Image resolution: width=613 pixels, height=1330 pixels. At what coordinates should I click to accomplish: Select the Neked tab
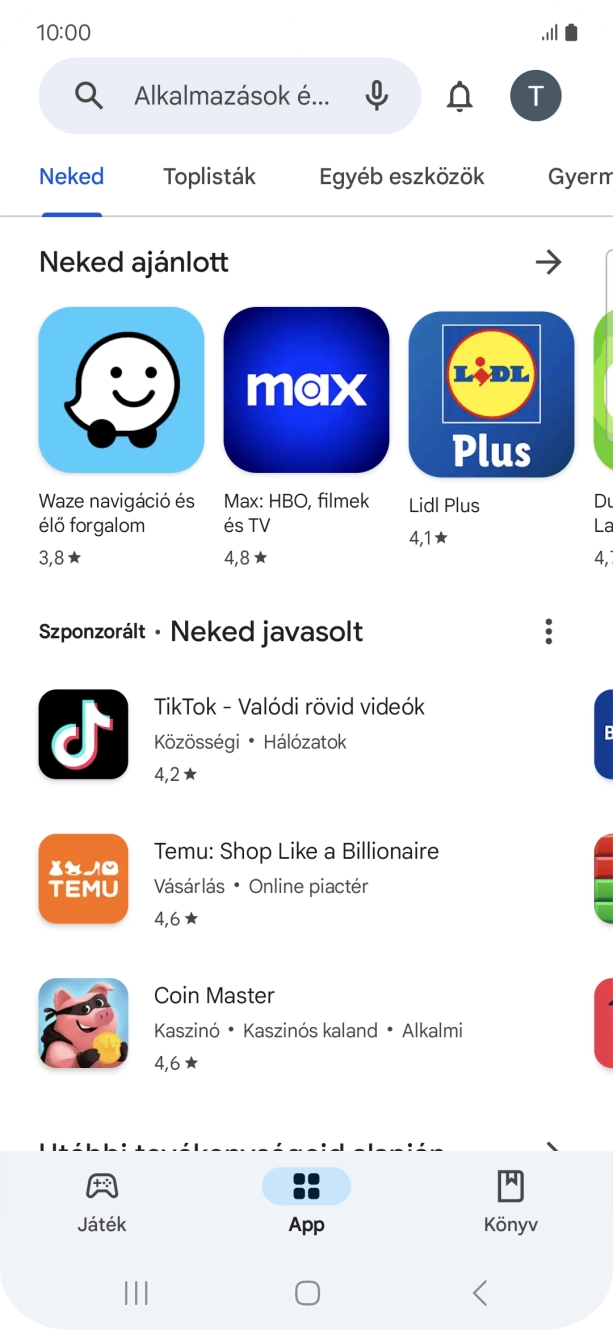coord(71,177)
